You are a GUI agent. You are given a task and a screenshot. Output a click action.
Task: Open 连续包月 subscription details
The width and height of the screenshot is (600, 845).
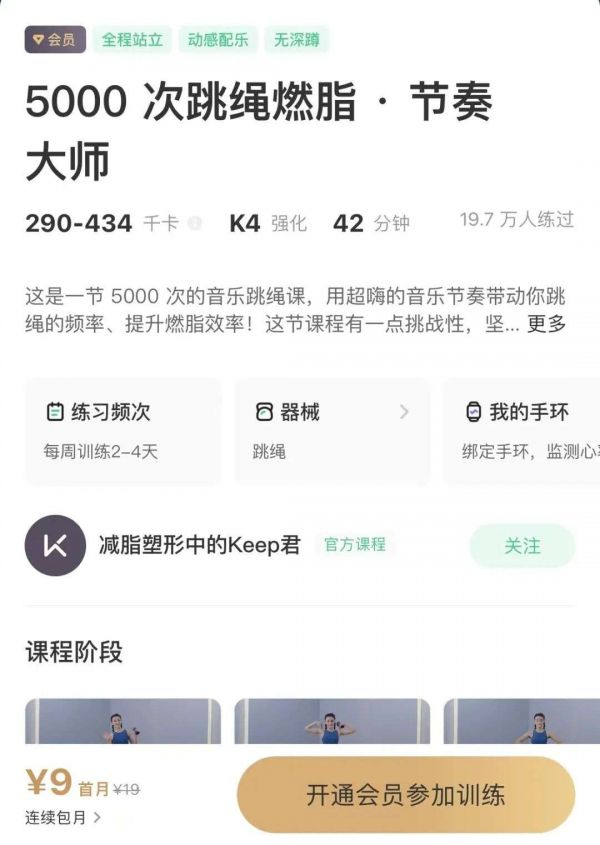point(63,817)
